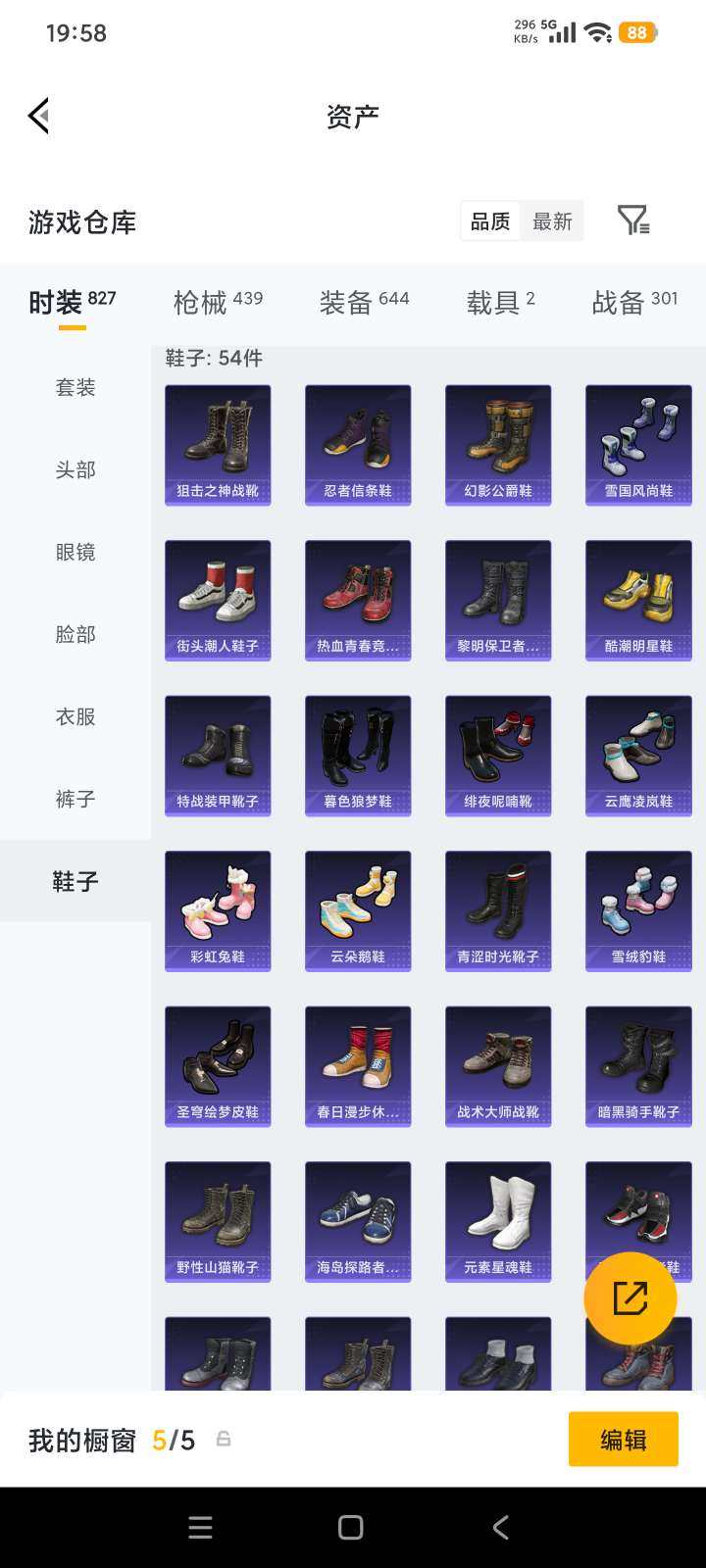Switch sorting to 最新
706x1568 pixels.
552,221
